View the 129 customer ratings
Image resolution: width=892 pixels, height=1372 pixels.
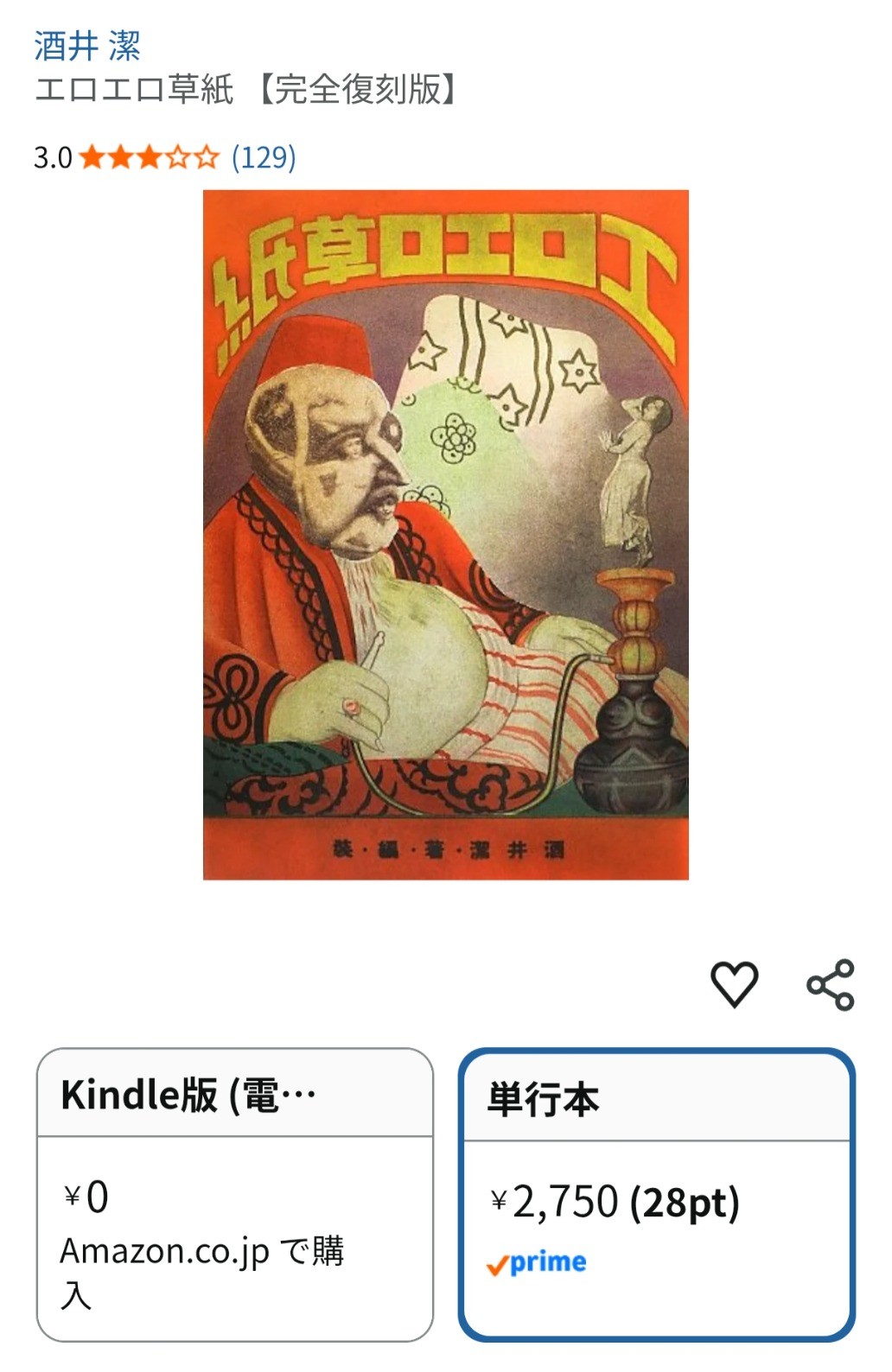pyautogui.click(x=264, y=157)
